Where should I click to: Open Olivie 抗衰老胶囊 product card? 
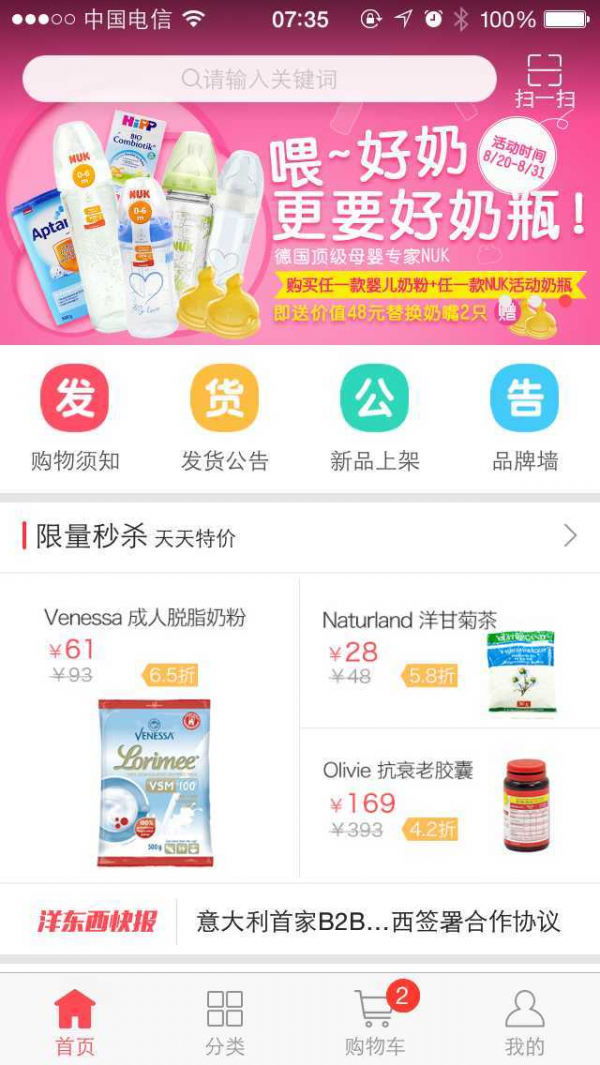coord(448,805)
